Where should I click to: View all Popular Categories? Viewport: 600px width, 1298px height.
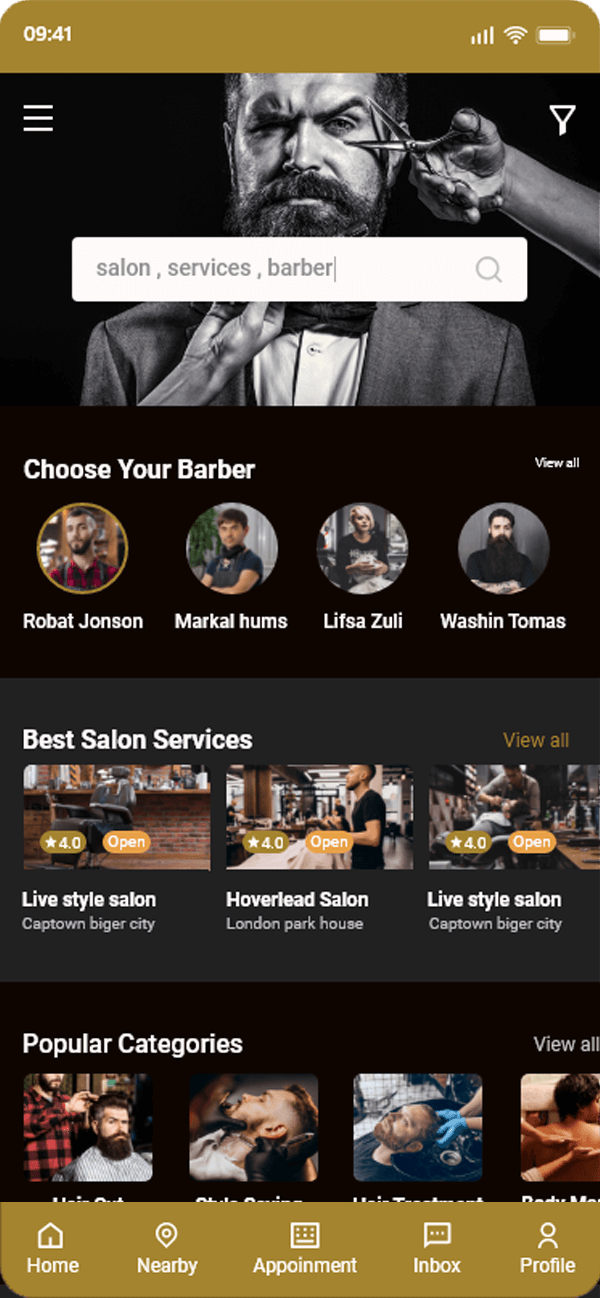565,1044
